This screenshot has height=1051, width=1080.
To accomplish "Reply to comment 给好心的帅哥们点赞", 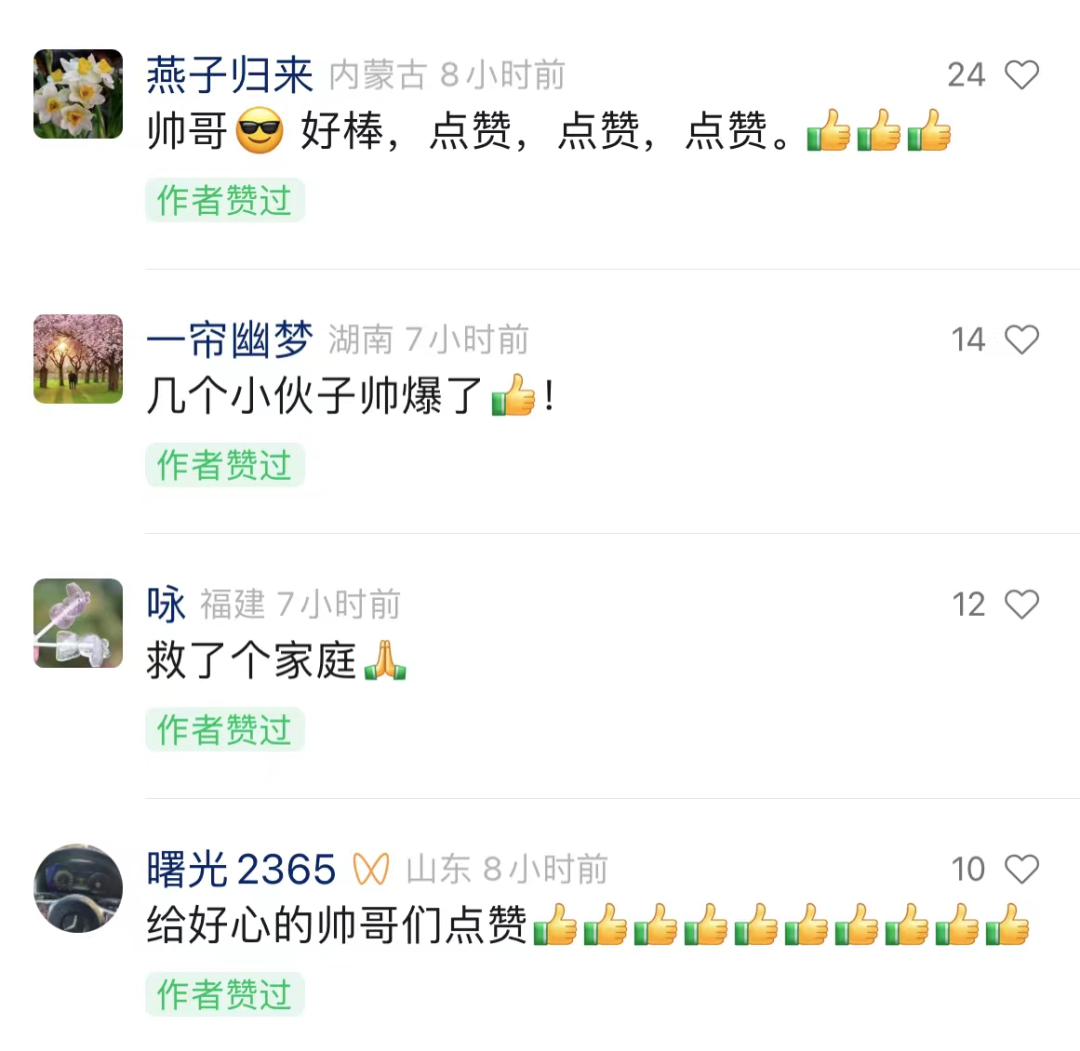I will click(x=336, y=927).
